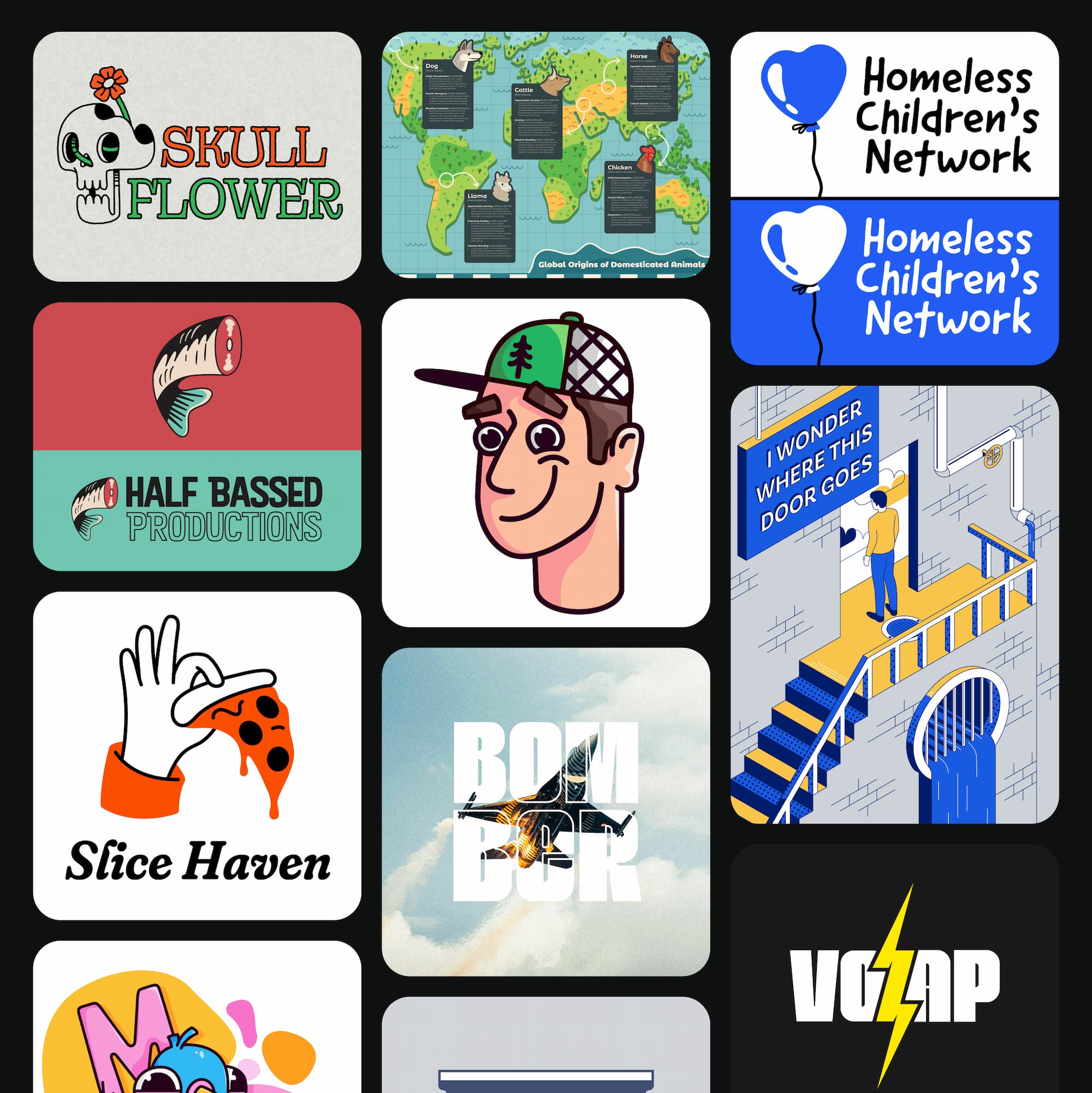Open the gray tile below the Bomber poster
This screenshot has height=1093, width=1092.
(x=545, y=1047)
